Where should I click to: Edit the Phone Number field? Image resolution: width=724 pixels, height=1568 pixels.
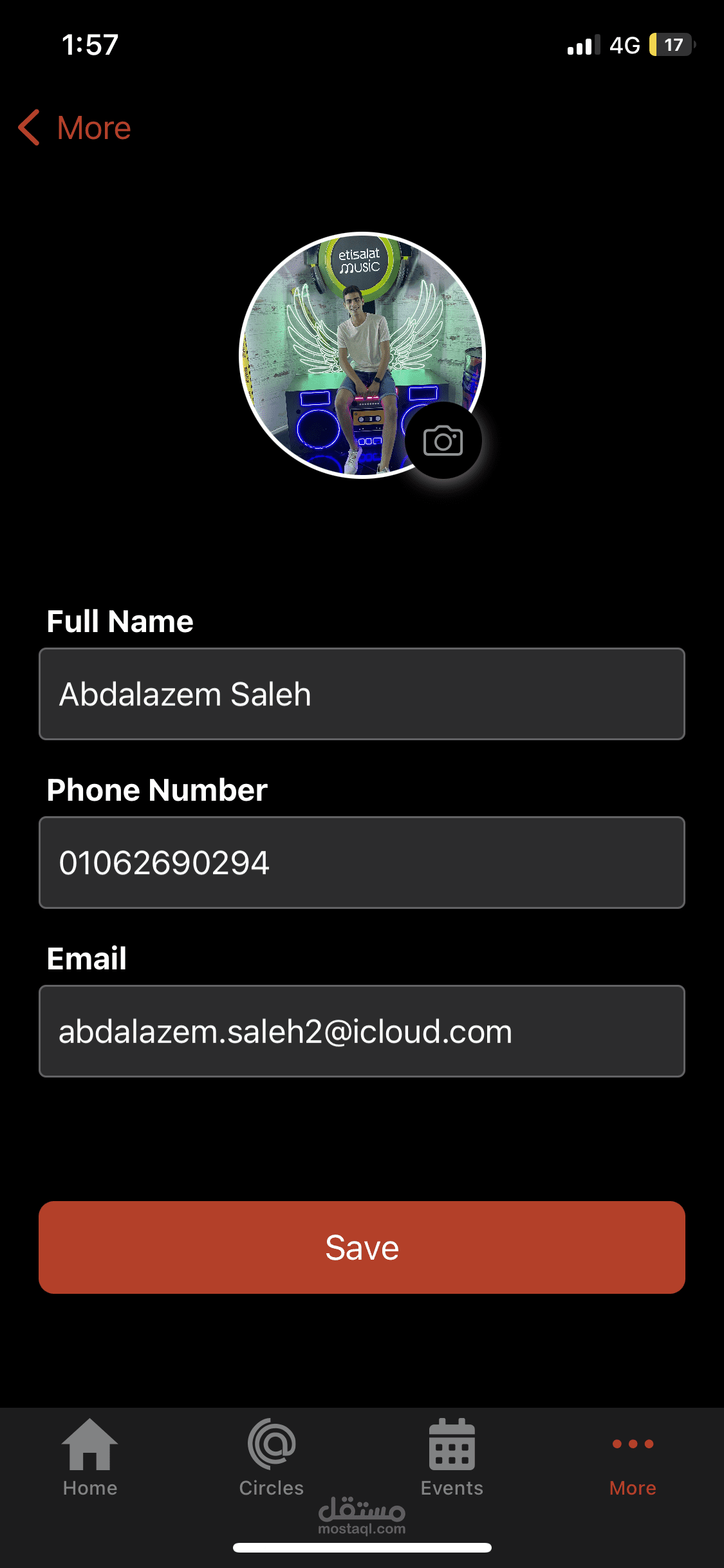pos(362,863)
